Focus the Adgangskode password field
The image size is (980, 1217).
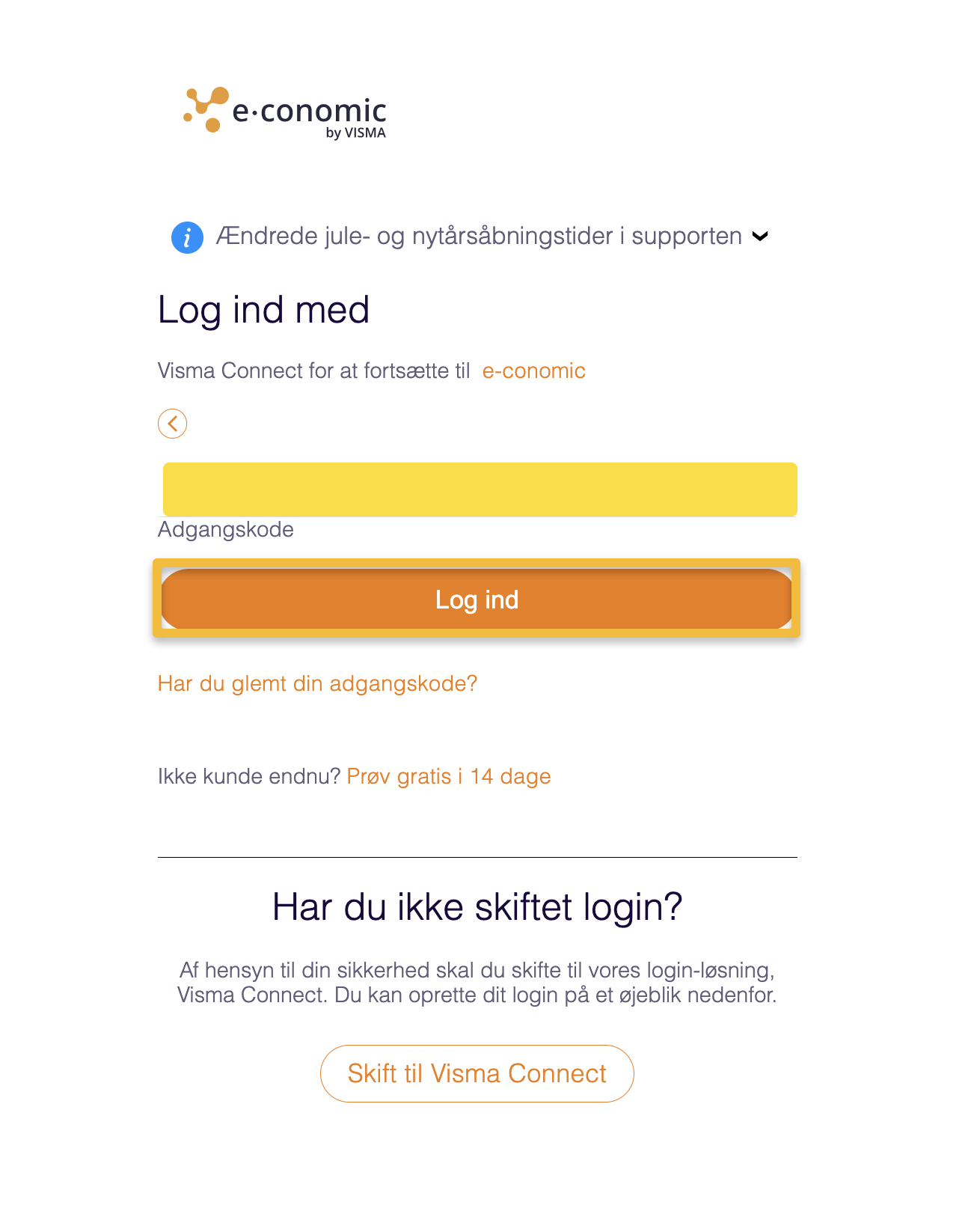480,490
